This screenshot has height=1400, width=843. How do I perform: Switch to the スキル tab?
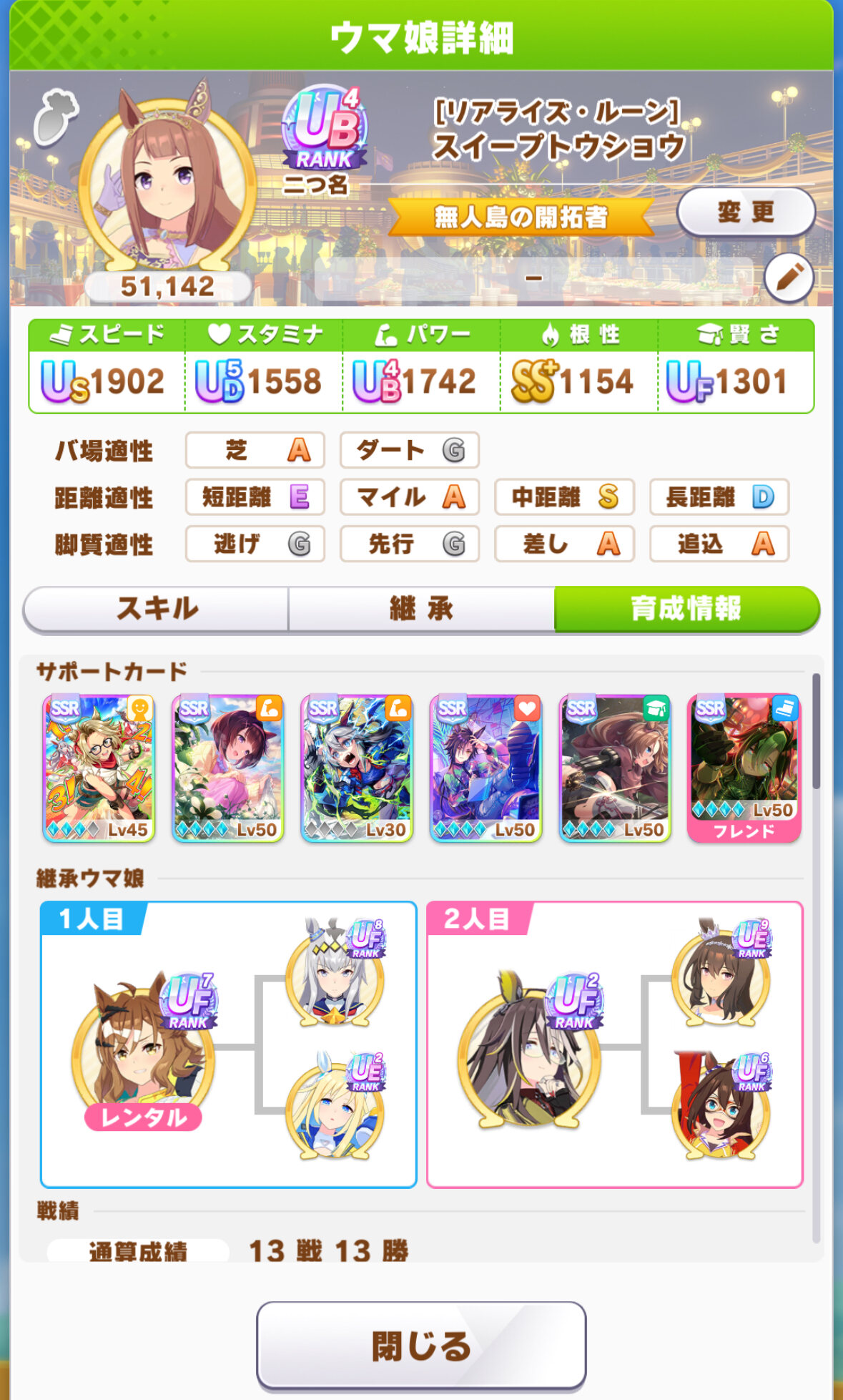point(157,609)
